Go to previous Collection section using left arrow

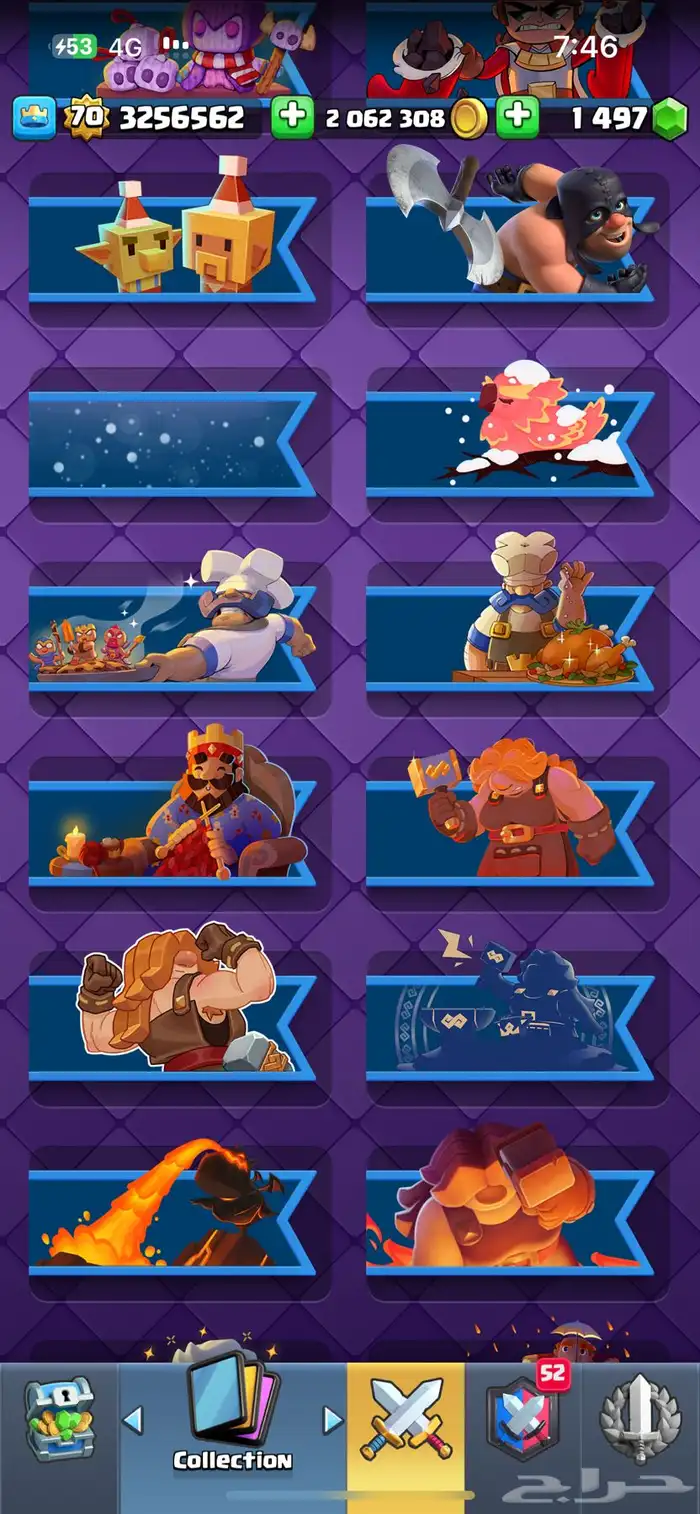(133, 1420)
